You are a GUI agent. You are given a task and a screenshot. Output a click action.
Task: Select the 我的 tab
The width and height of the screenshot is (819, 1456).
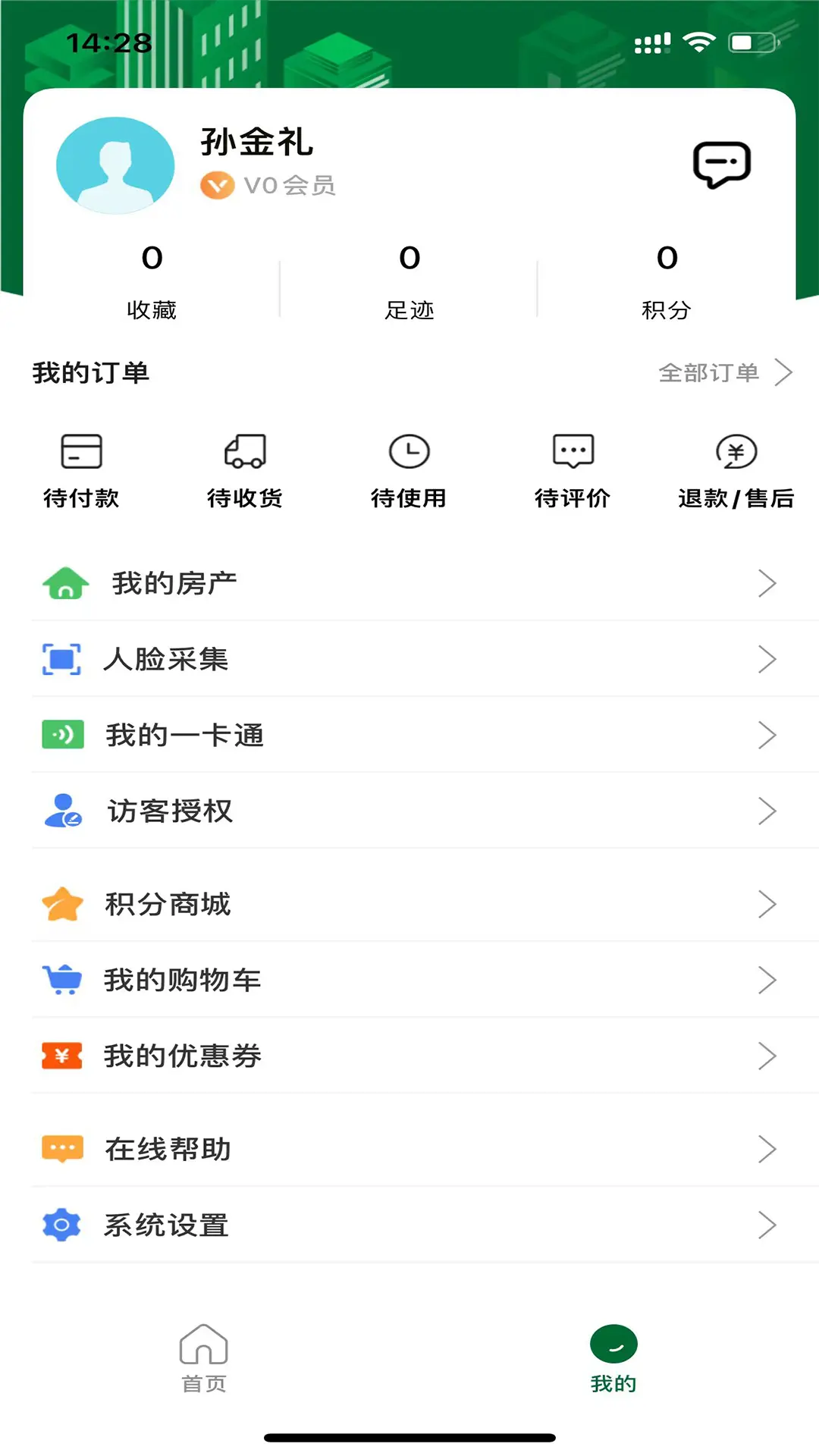[613, 1358]
